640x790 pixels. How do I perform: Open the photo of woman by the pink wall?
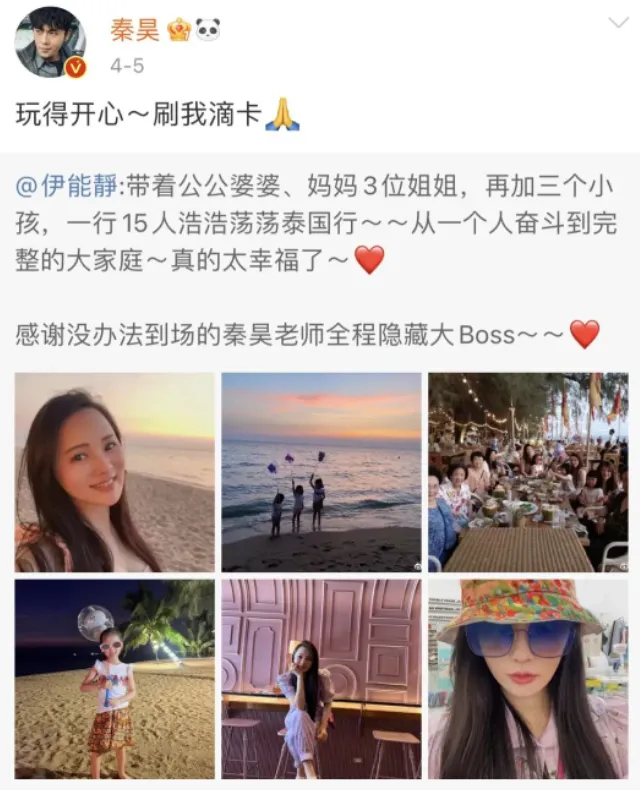click(321, 679)
